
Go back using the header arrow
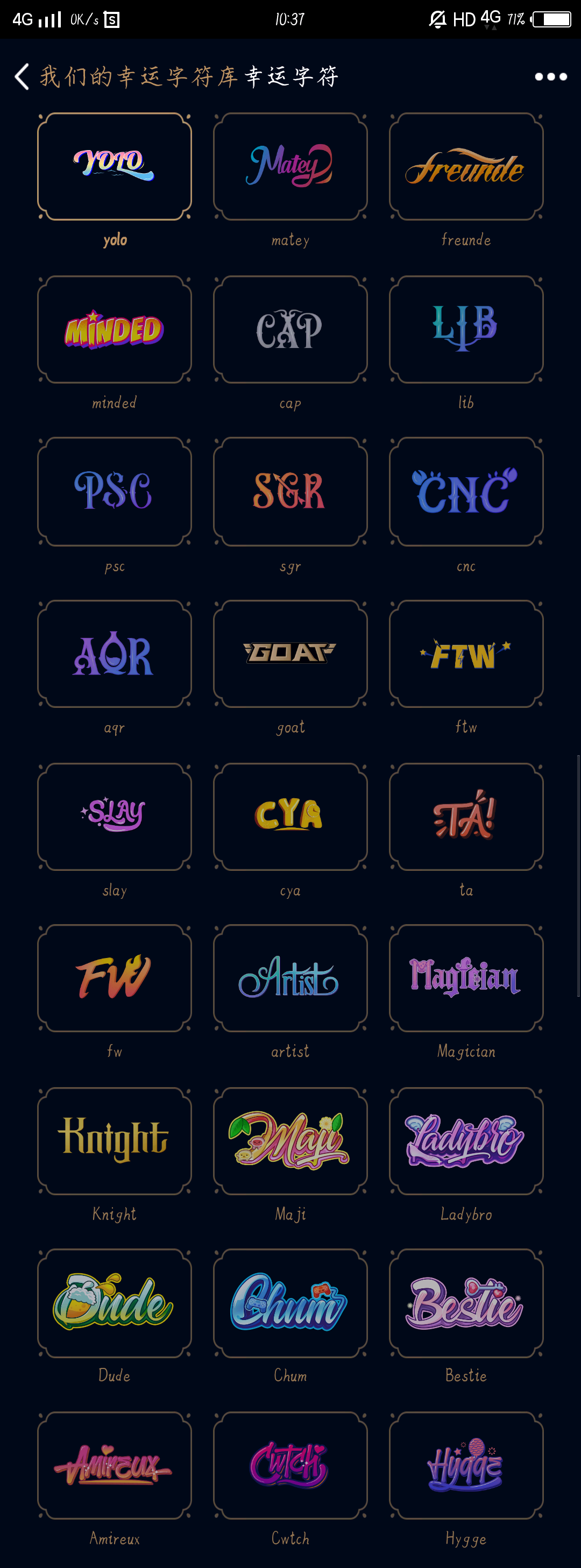click(x=22, y=77)
